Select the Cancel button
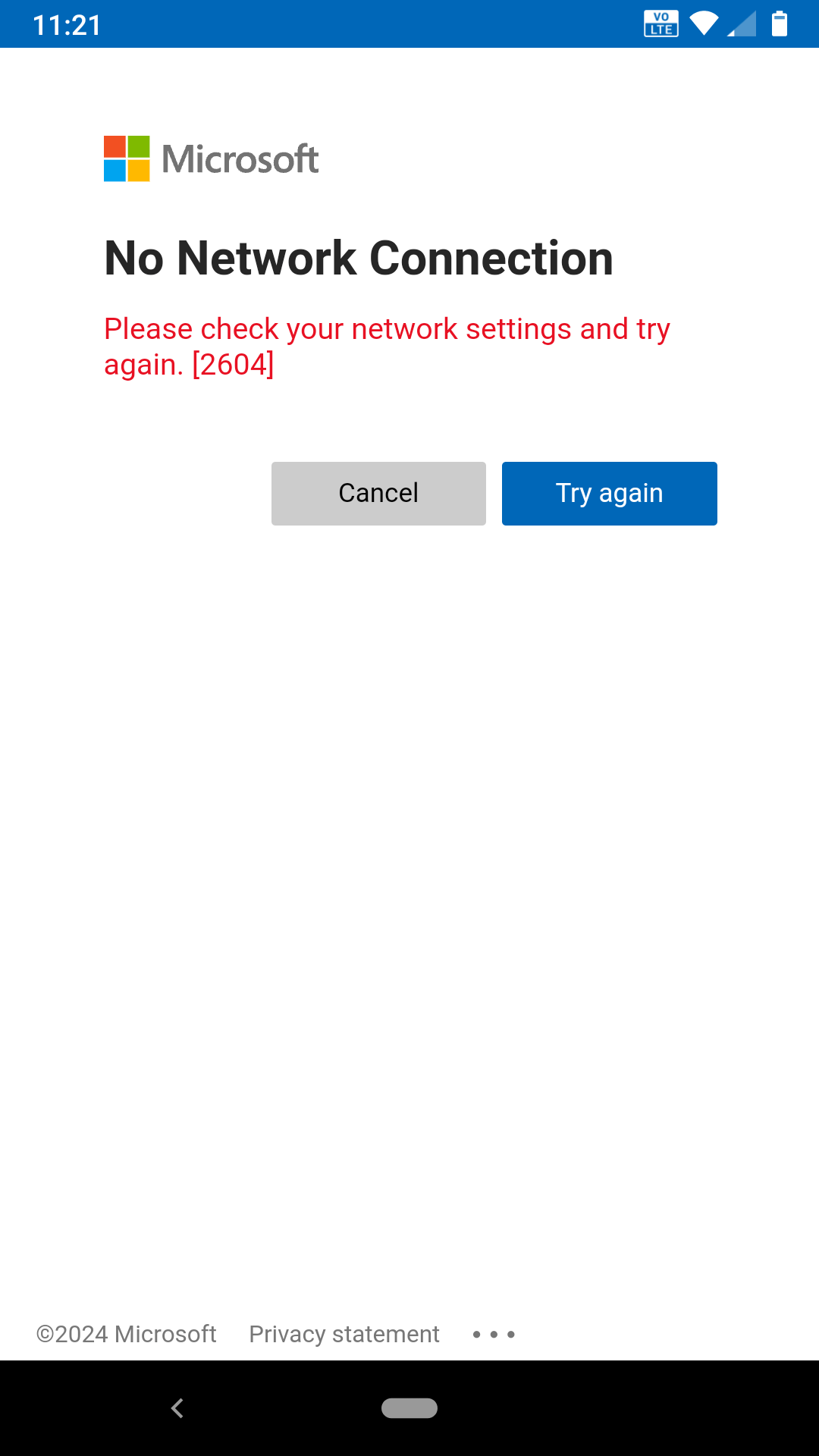This screenshot has width=819, height=1456. coord(378,493)
